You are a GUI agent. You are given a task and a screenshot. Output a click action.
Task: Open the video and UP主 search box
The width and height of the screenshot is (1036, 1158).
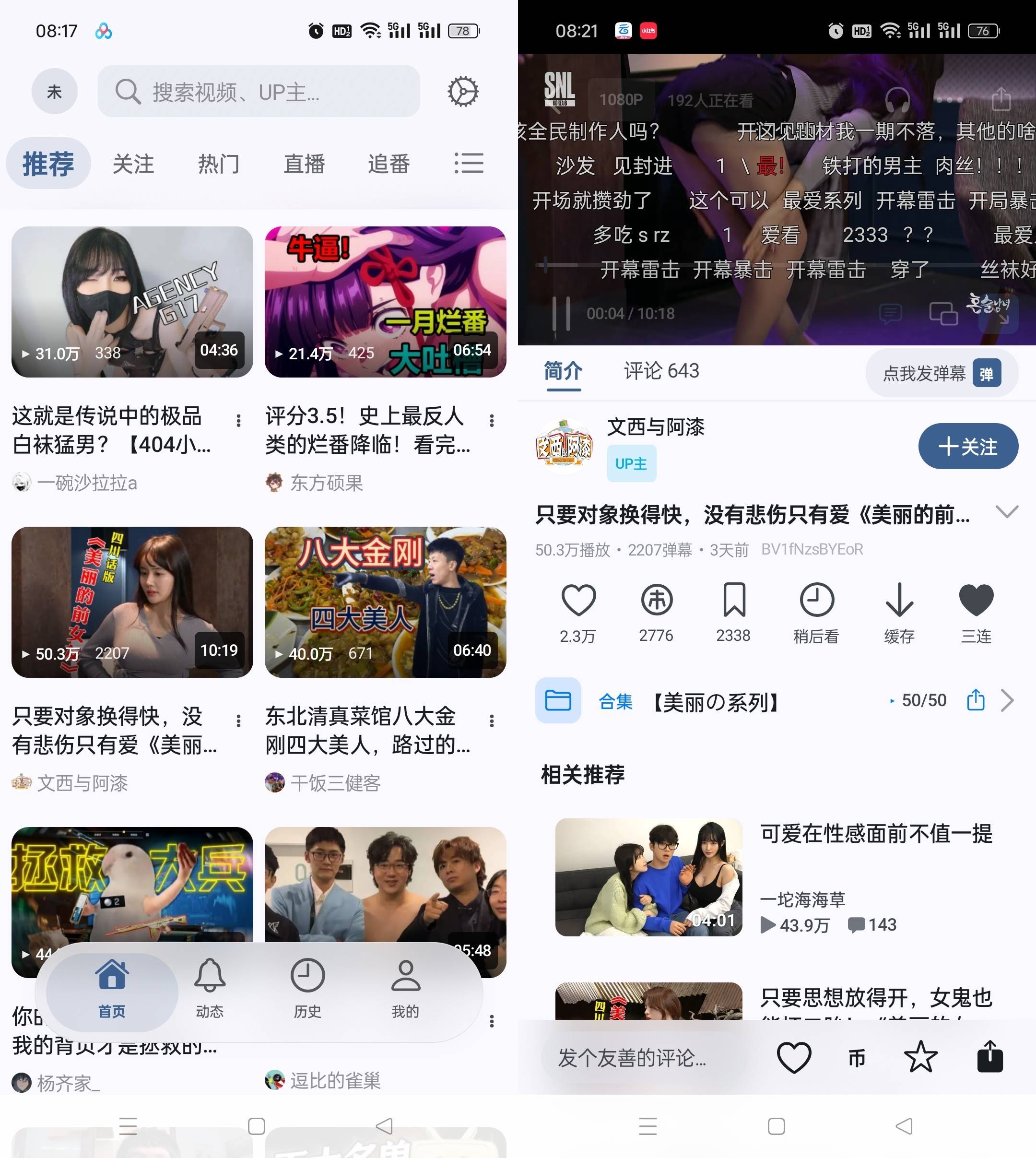(x=259, y=91)
